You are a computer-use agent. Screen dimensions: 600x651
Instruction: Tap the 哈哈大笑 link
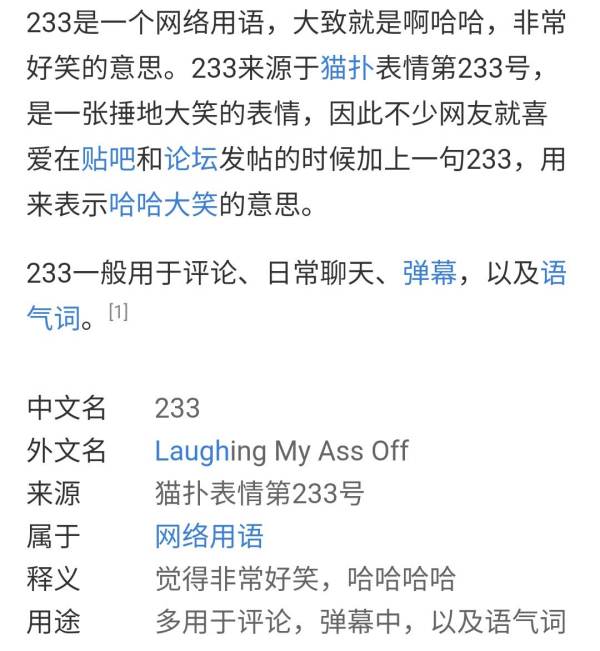(x=162, y=206)
